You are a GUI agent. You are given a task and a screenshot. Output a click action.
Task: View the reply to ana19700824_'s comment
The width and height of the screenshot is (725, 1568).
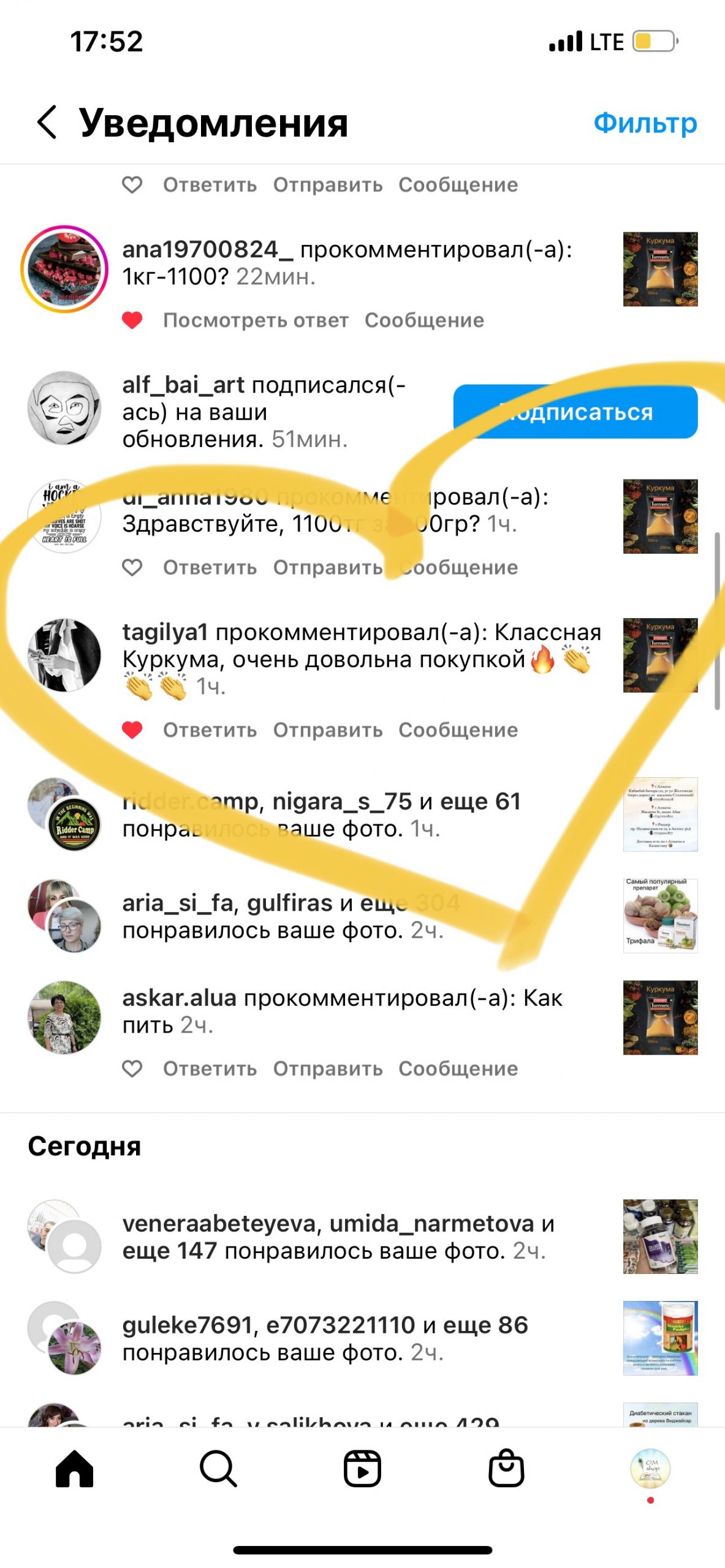(x=256, y=320)
